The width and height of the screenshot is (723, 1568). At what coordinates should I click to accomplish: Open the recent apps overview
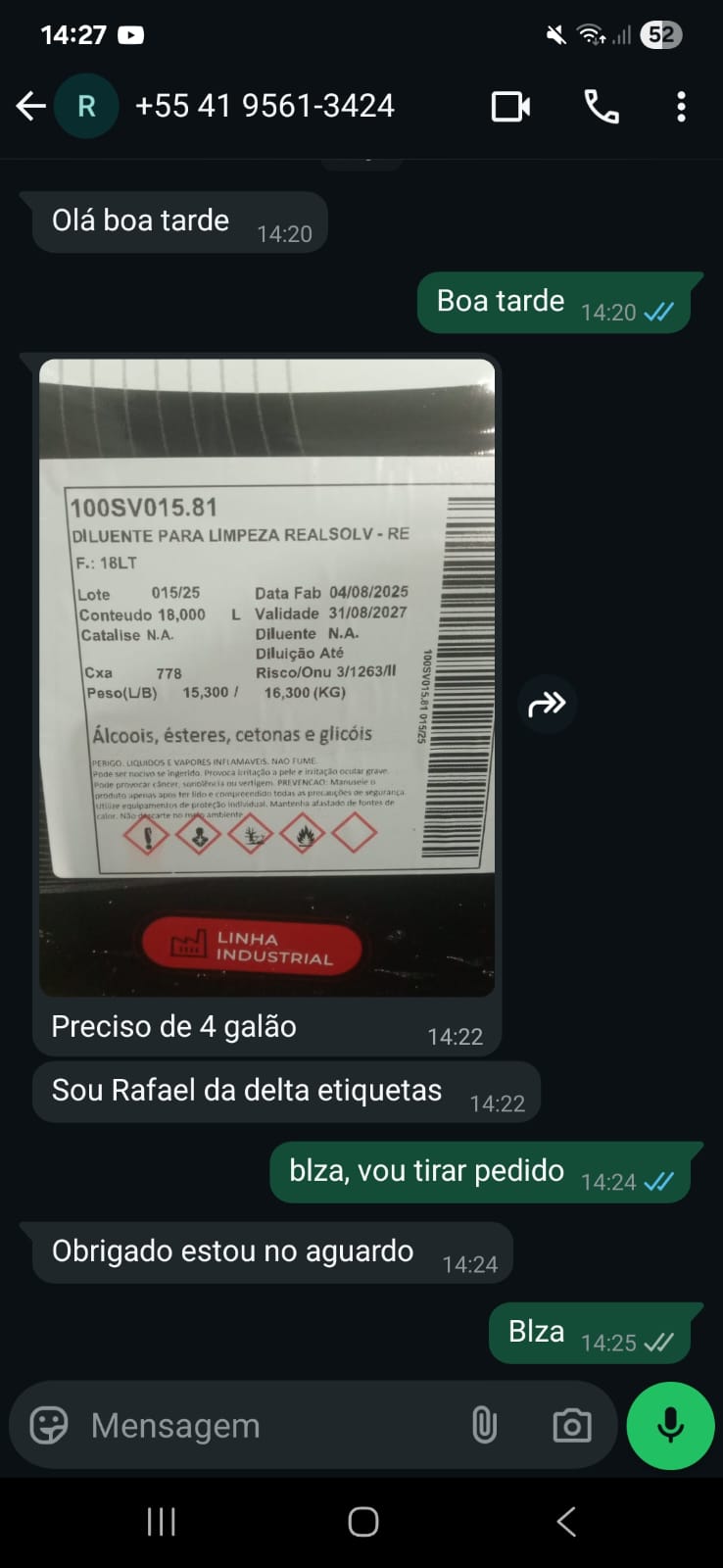coord(161,1522)
